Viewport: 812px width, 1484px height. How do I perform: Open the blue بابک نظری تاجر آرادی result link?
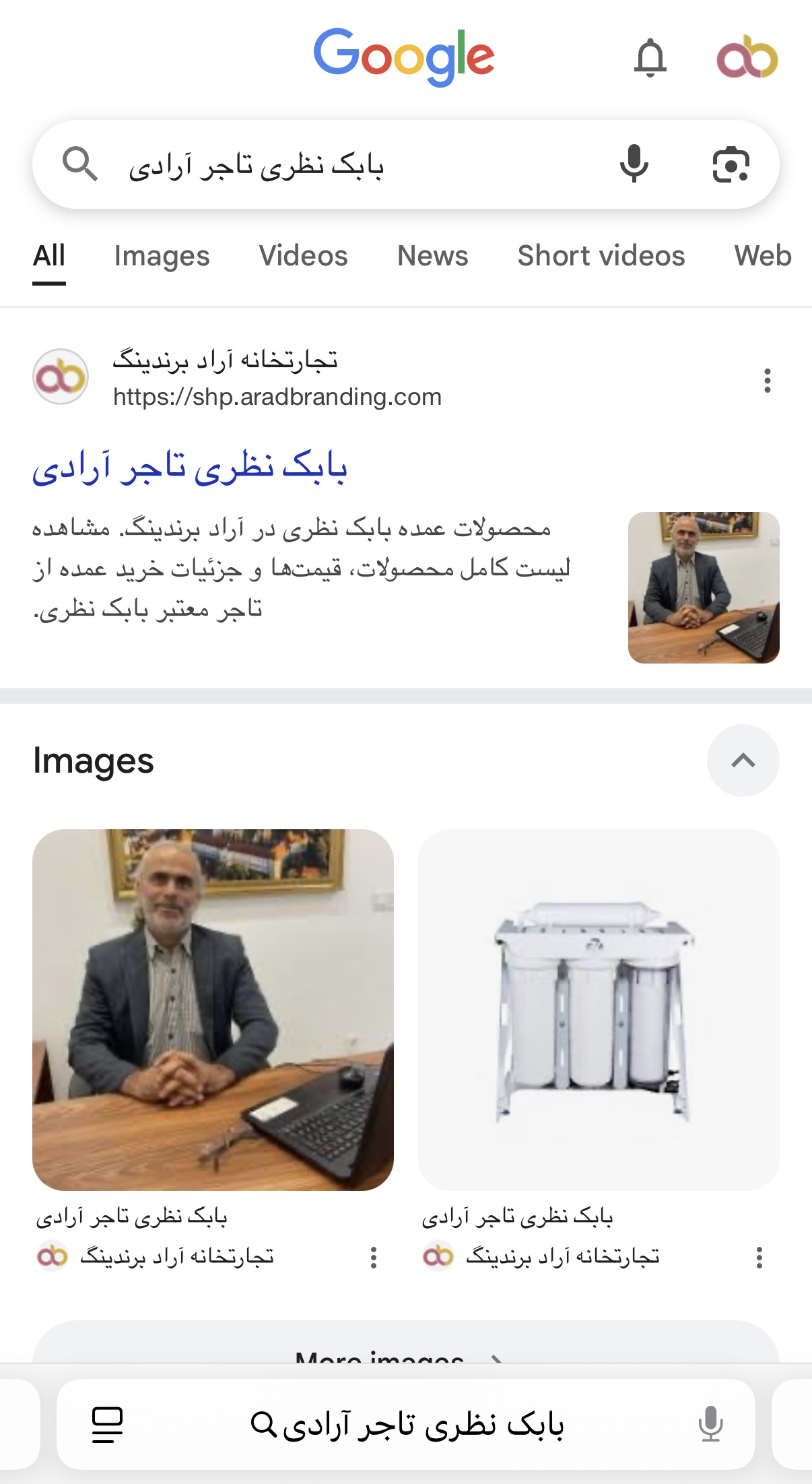[190, 467]
